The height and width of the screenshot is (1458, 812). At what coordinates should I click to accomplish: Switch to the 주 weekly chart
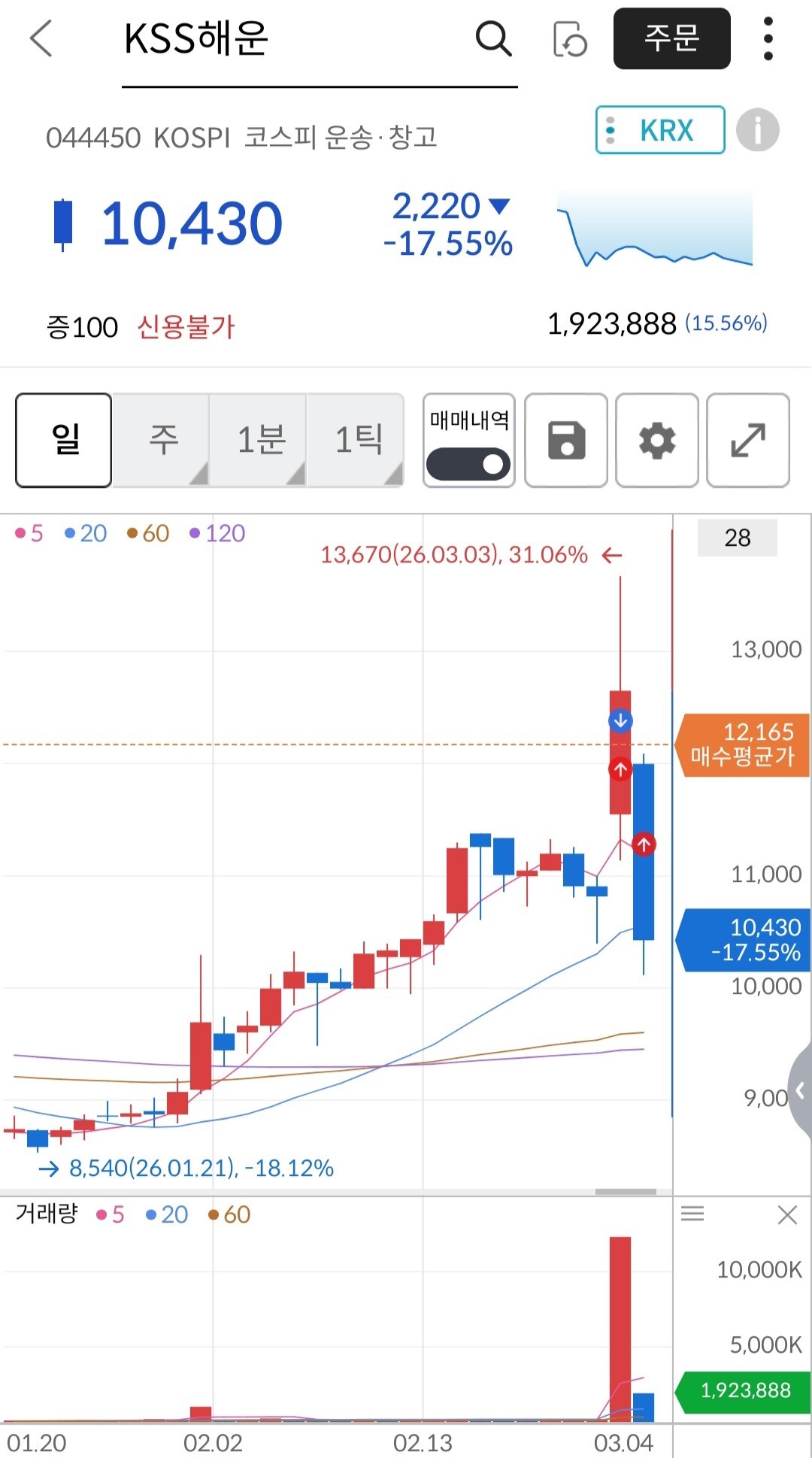point(162,440)
